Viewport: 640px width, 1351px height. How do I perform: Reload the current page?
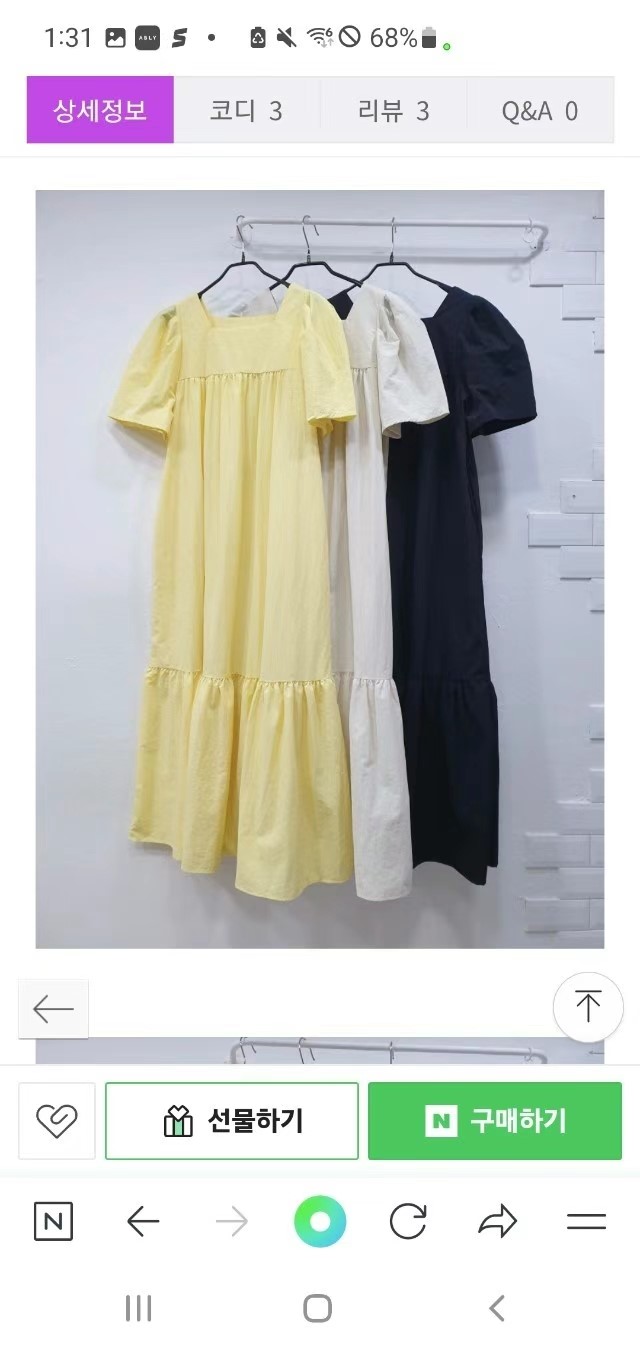tap(408, 1221)
